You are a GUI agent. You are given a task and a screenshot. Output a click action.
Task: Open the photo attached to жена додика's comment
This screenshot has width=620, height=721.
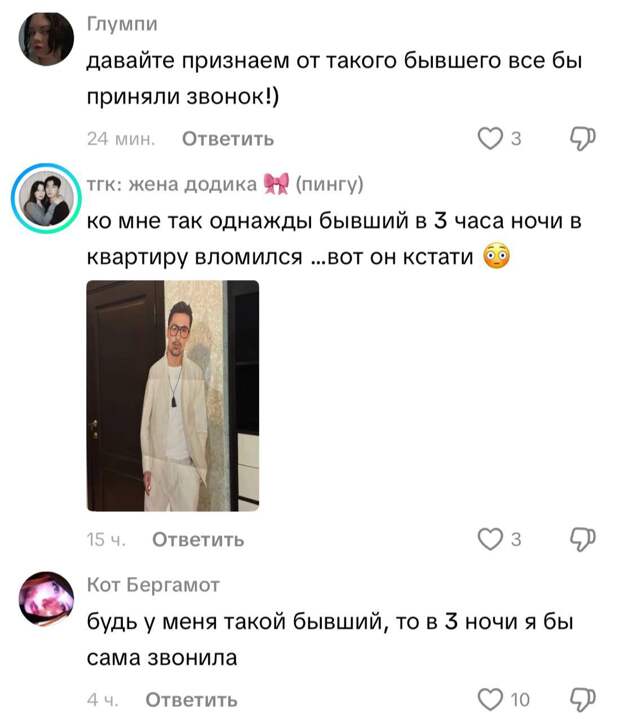[x=173, y=395]
